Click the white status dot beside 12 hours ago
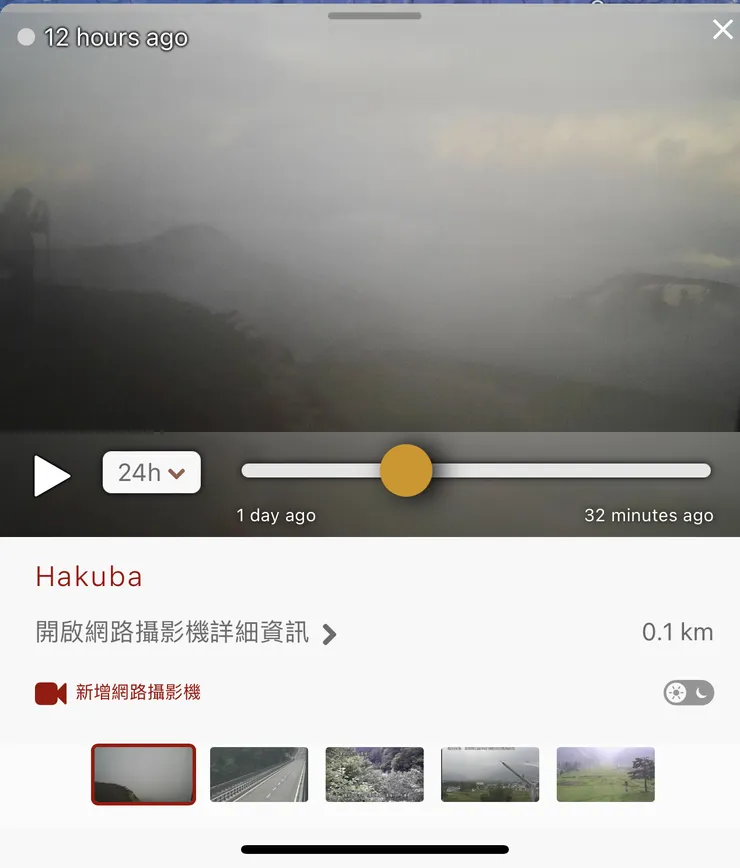 (x=24, y=37)
